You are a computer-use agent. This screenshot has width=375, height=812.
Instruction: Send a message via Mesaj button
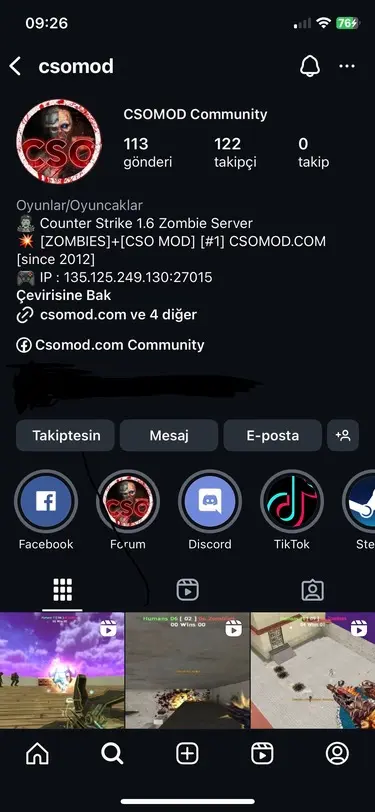point(169,436)
